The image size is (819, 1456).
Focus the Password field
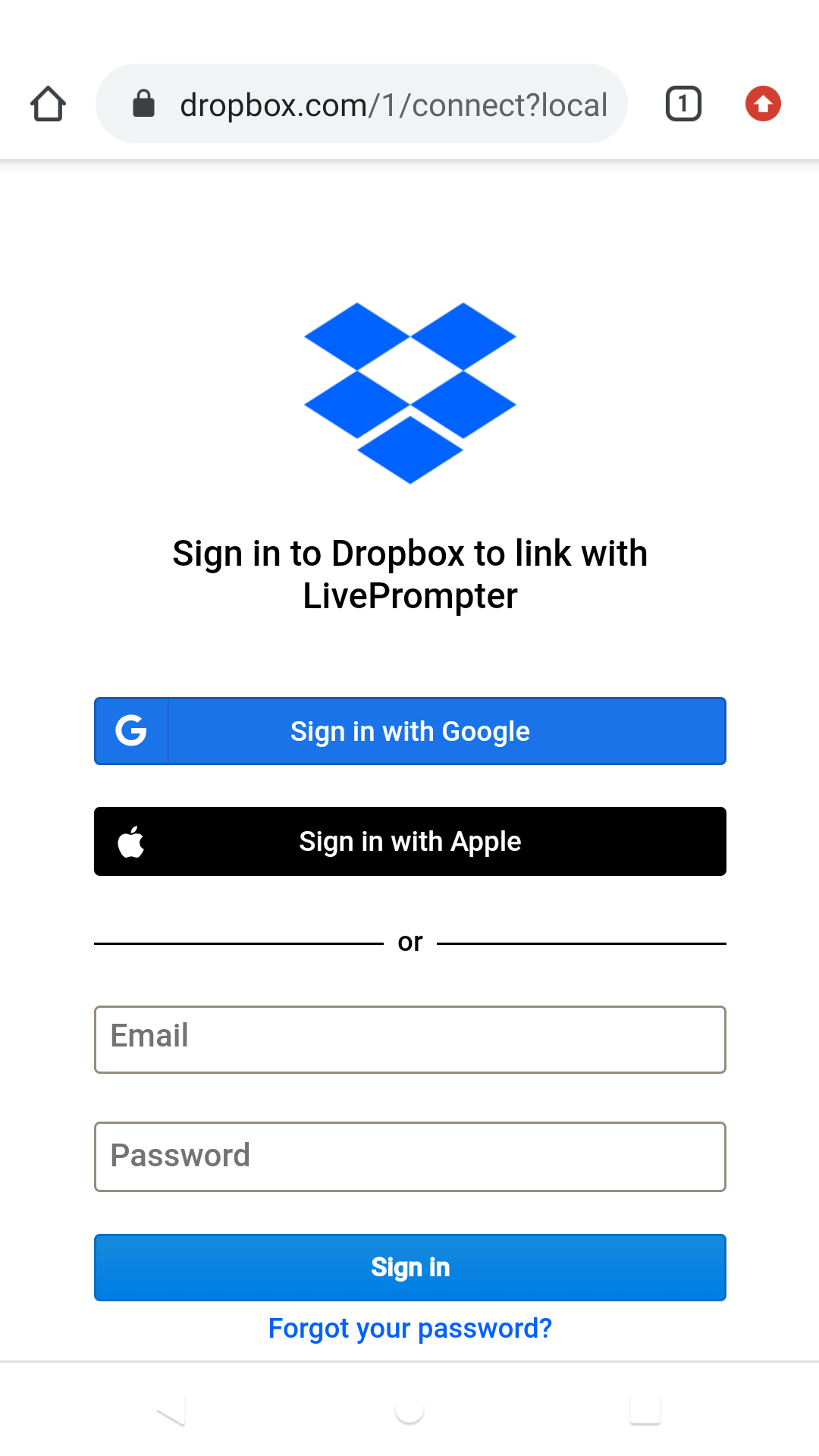pyautogui.click(x=409, y=1156)
